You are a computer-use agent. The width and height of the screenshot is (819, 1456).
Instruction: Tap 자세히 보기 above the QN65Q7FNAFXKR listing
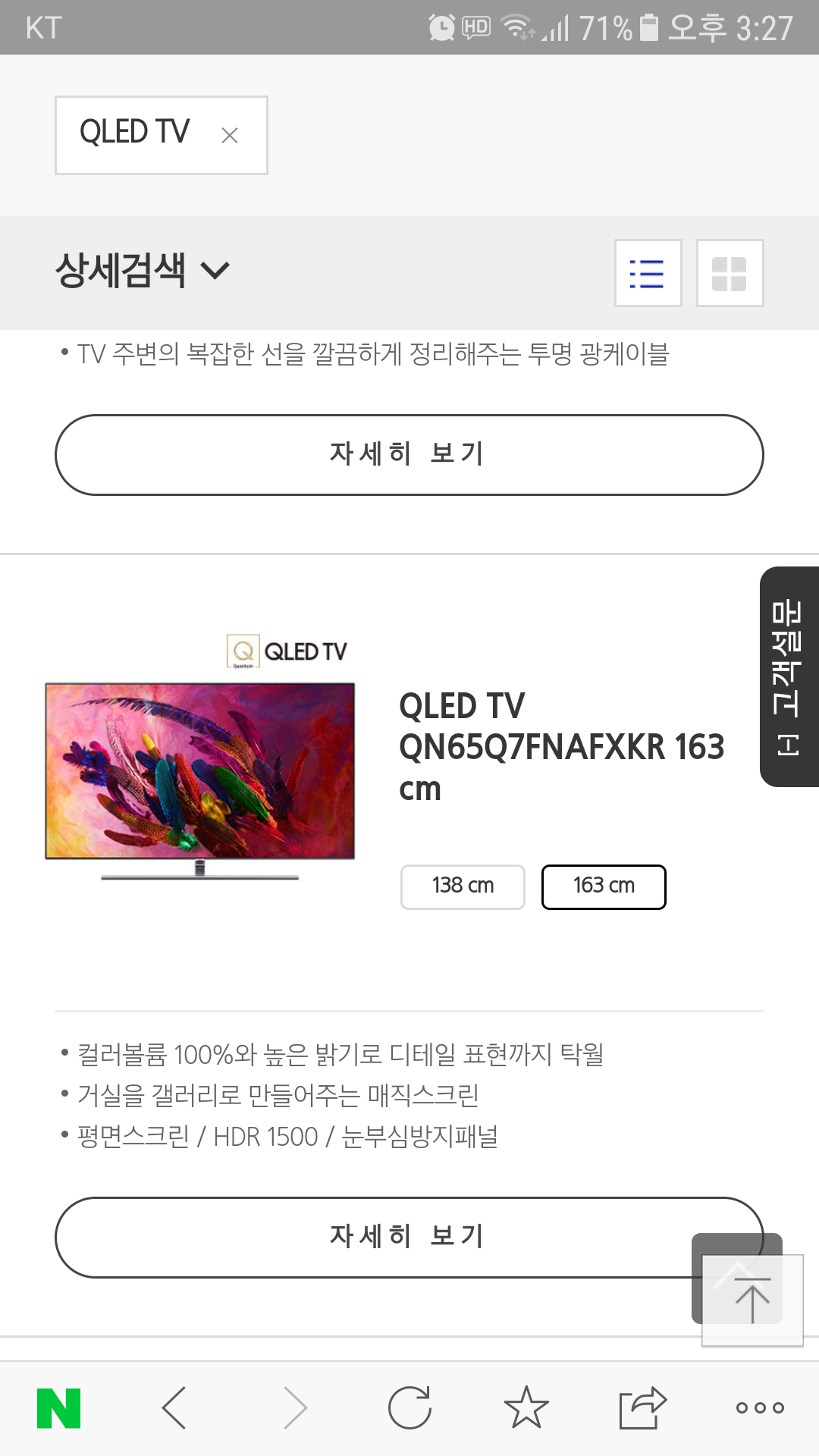409,455
